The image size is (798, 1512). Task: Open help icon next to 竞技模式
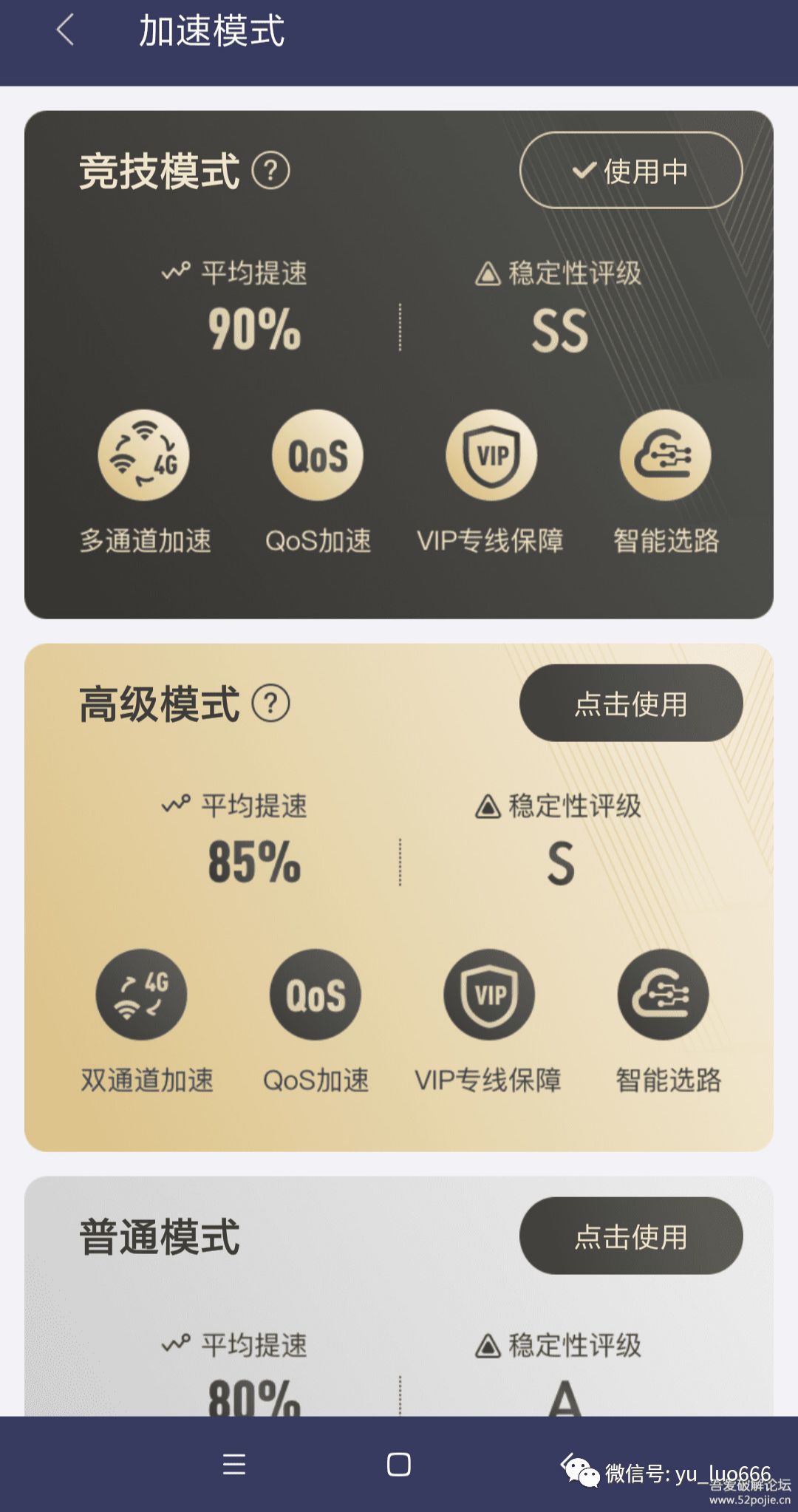click(271, 171)
